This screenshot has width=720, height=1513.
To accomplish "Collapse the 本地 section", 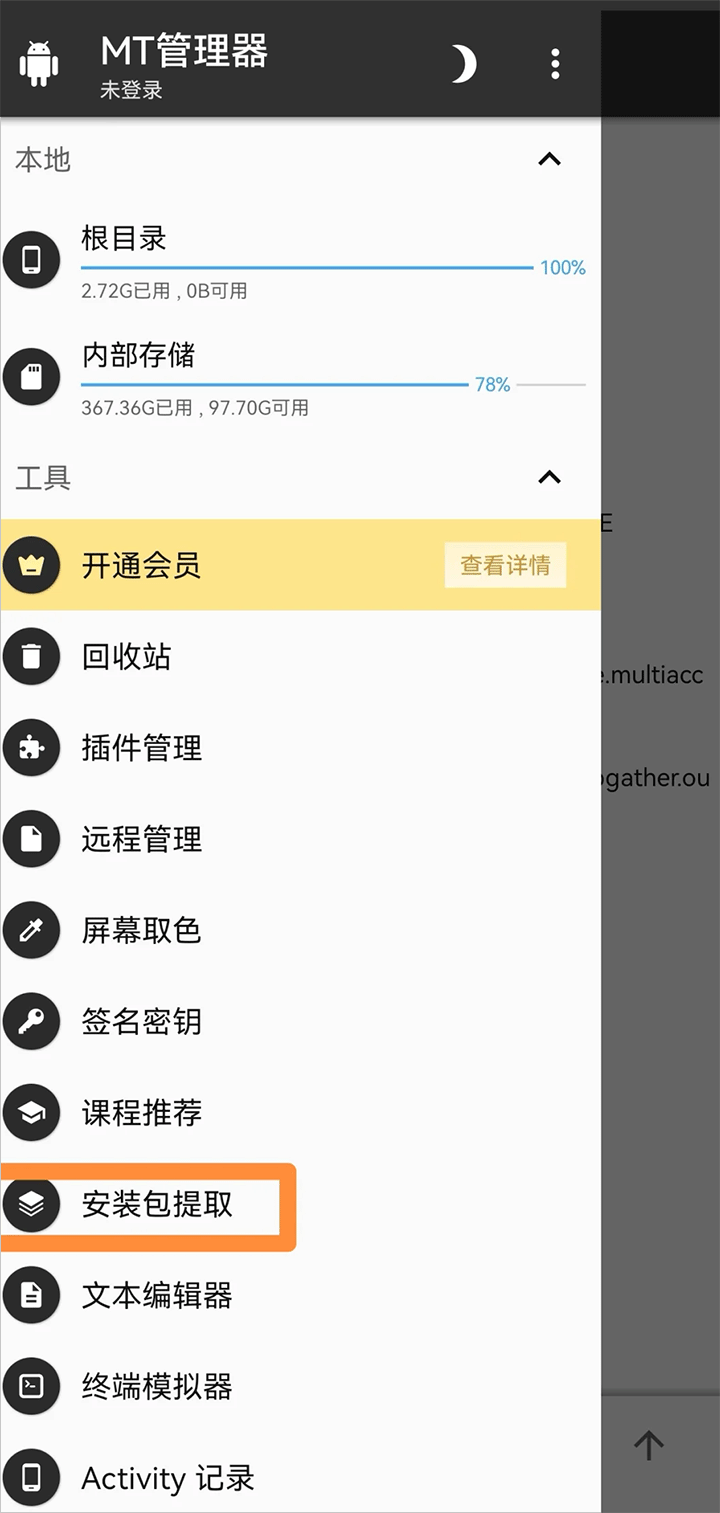I will point(549,160).
